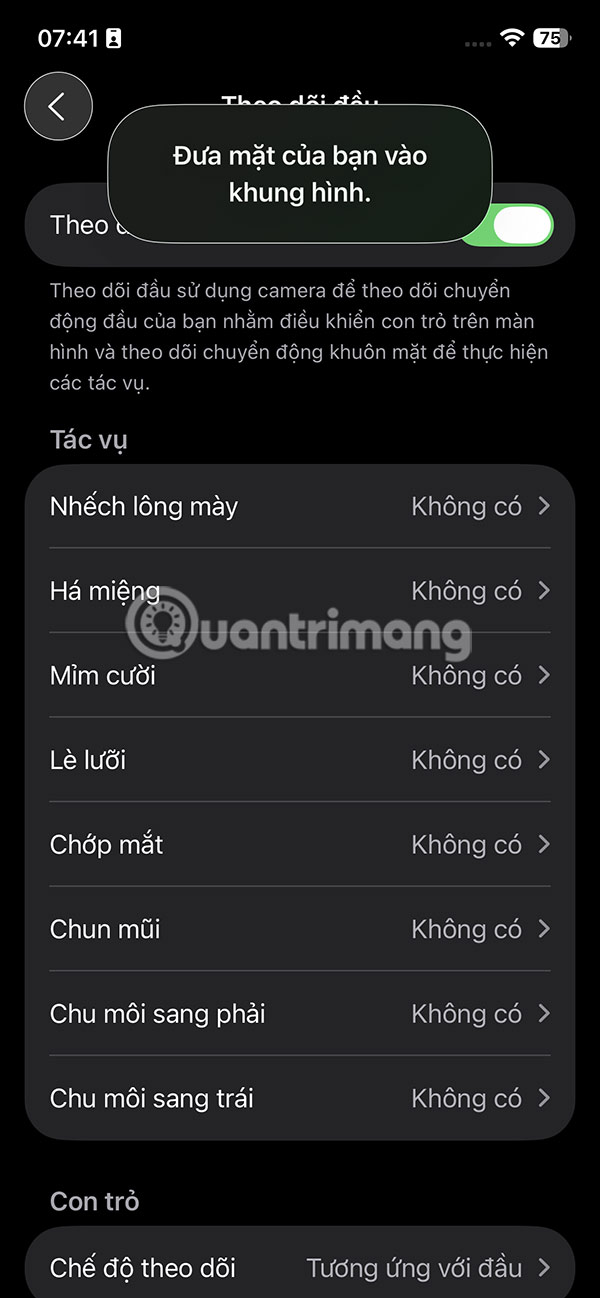Image resolution: width=600 pixels, height=1298 pixels.
Task: Open Chu môi sang phải options
Action: pos(300,1014)
